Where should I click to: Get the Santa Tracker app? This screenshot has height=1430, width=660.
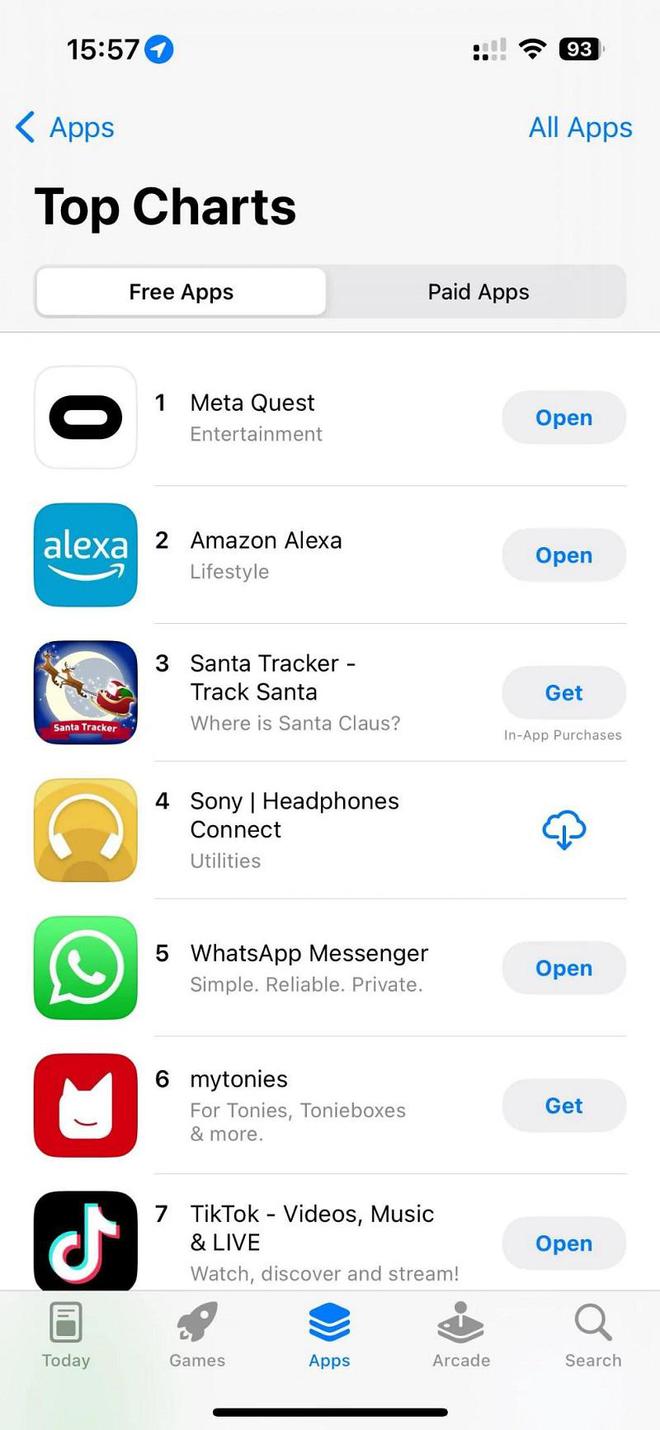click(564, 693)
